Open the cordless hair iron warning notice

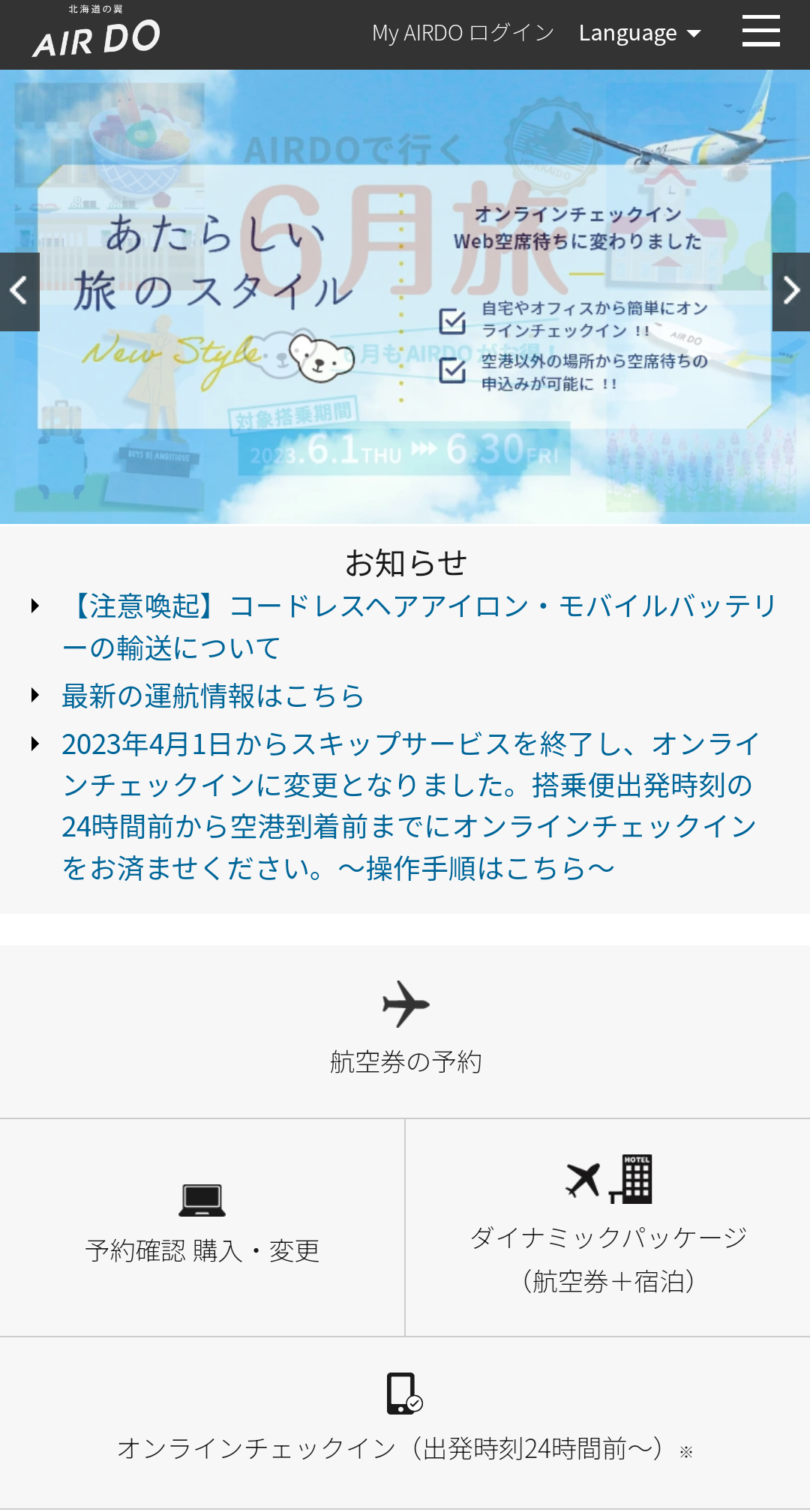pos(418,626)
